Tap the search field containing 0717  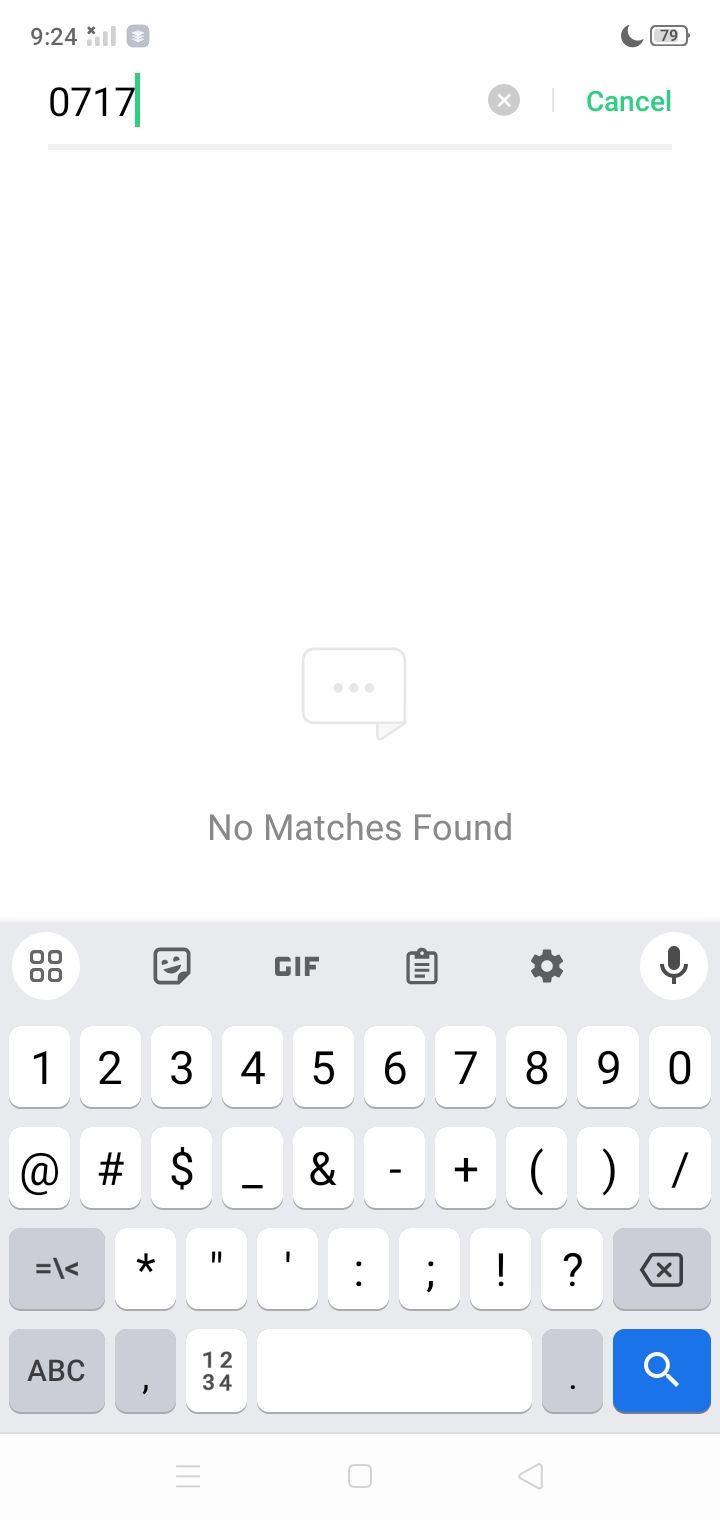[x=265, y=102]
